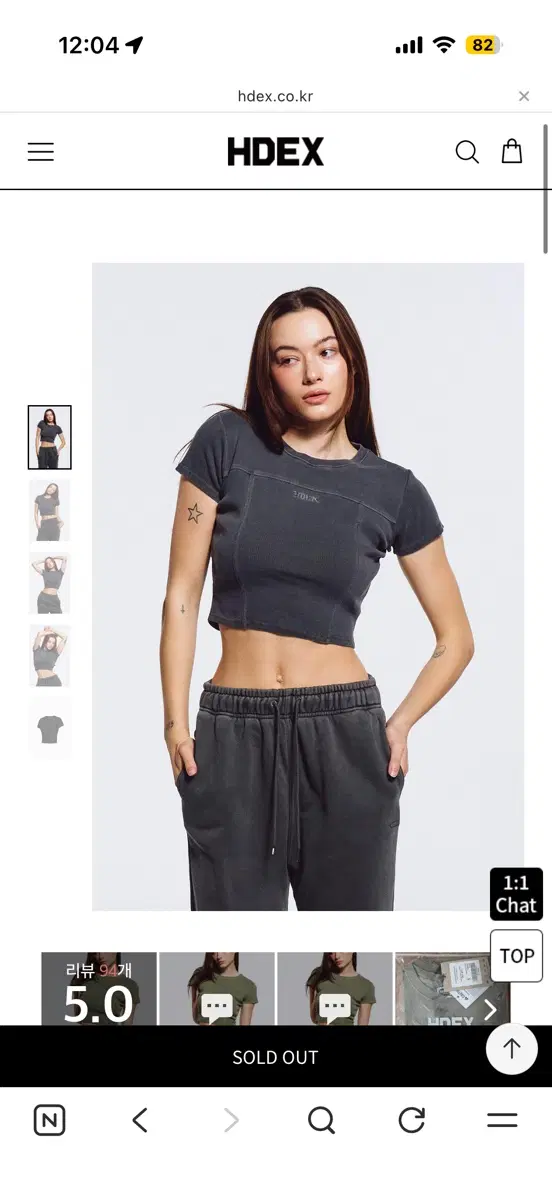The image size is (552, 1200).
Task: Open the 5.0 review summary tile
Action: coord(99,989)
